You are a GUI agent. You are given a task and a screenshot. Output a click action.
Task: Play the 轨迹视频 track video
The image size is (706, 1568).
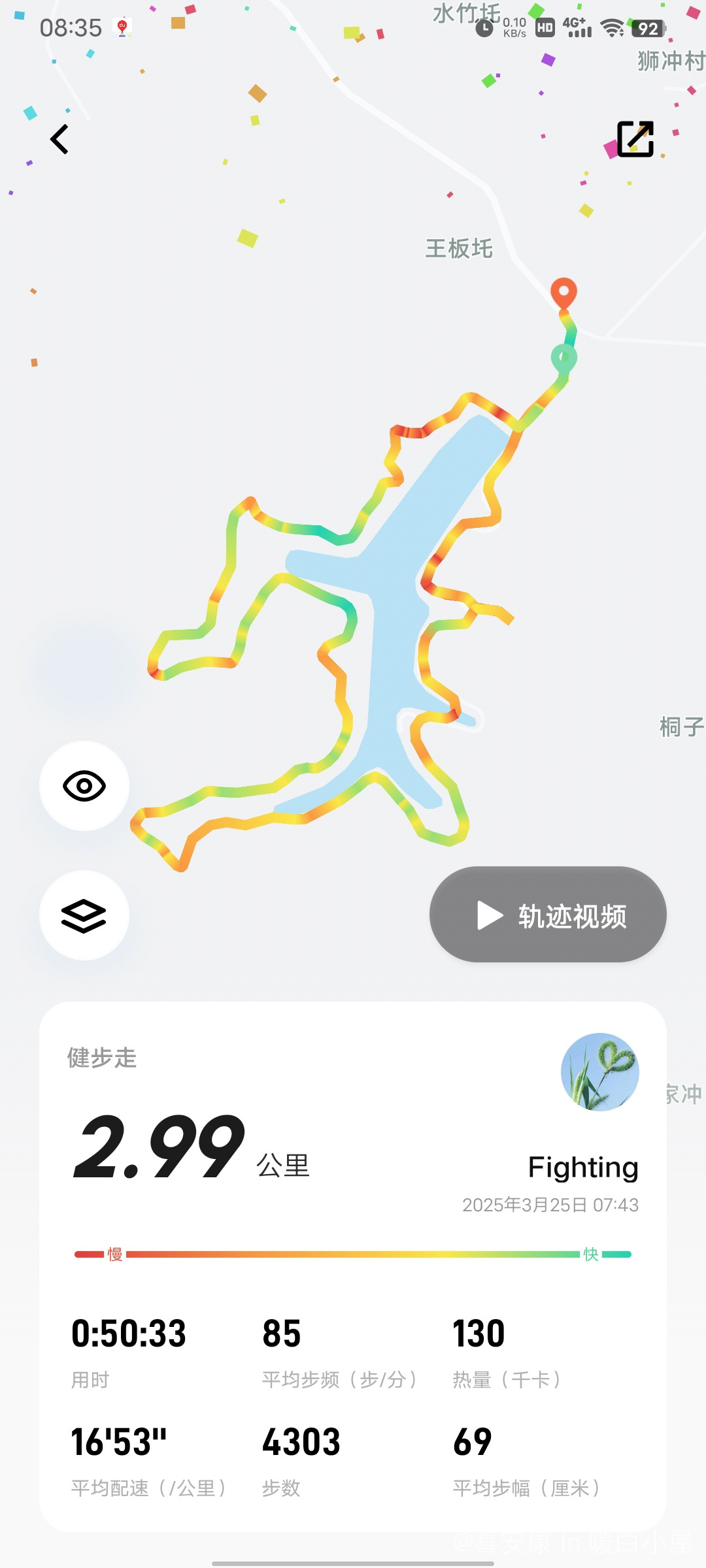pyautogui.click(x=548, y=915)
